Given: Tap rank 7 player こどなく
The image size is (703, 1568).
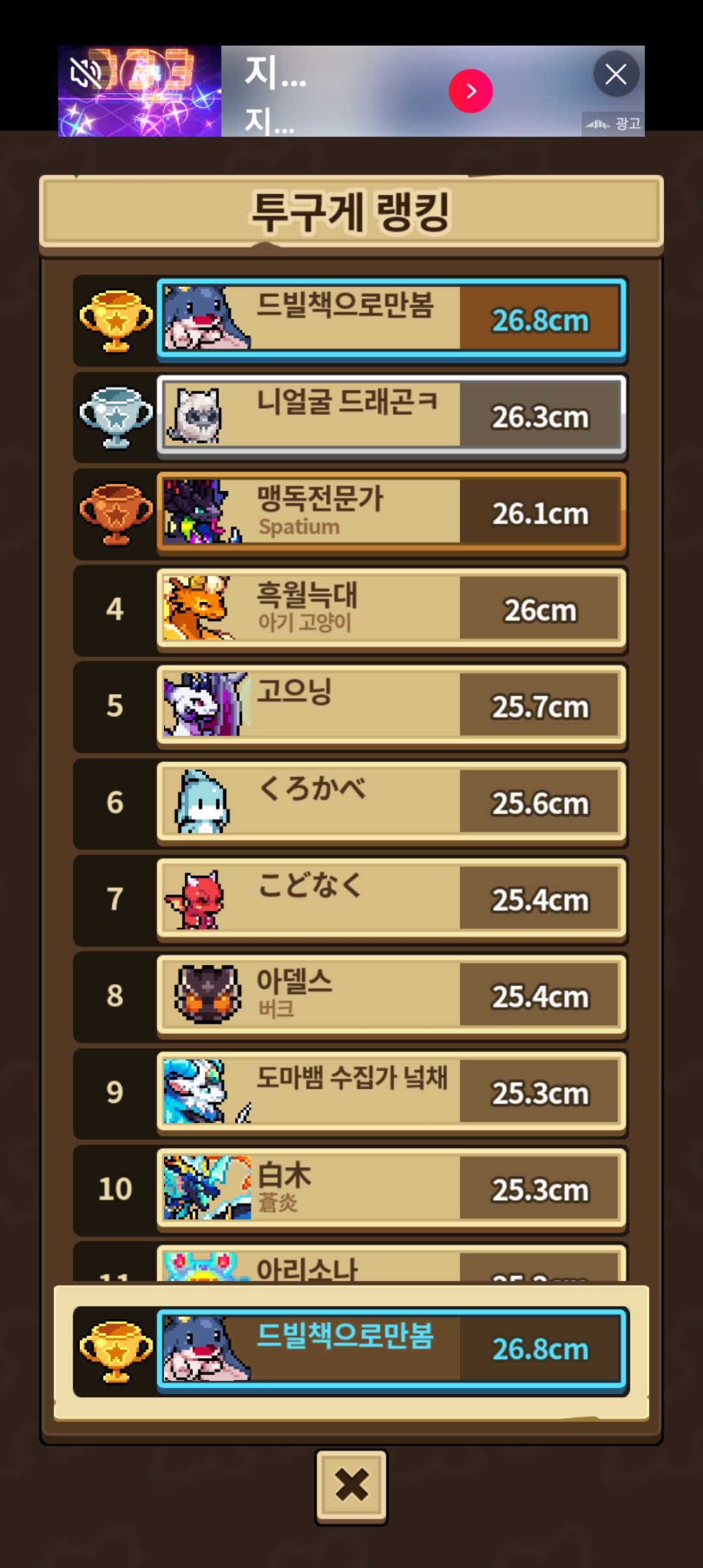Looking at the screenshot, I should click(x=391, y=898).
